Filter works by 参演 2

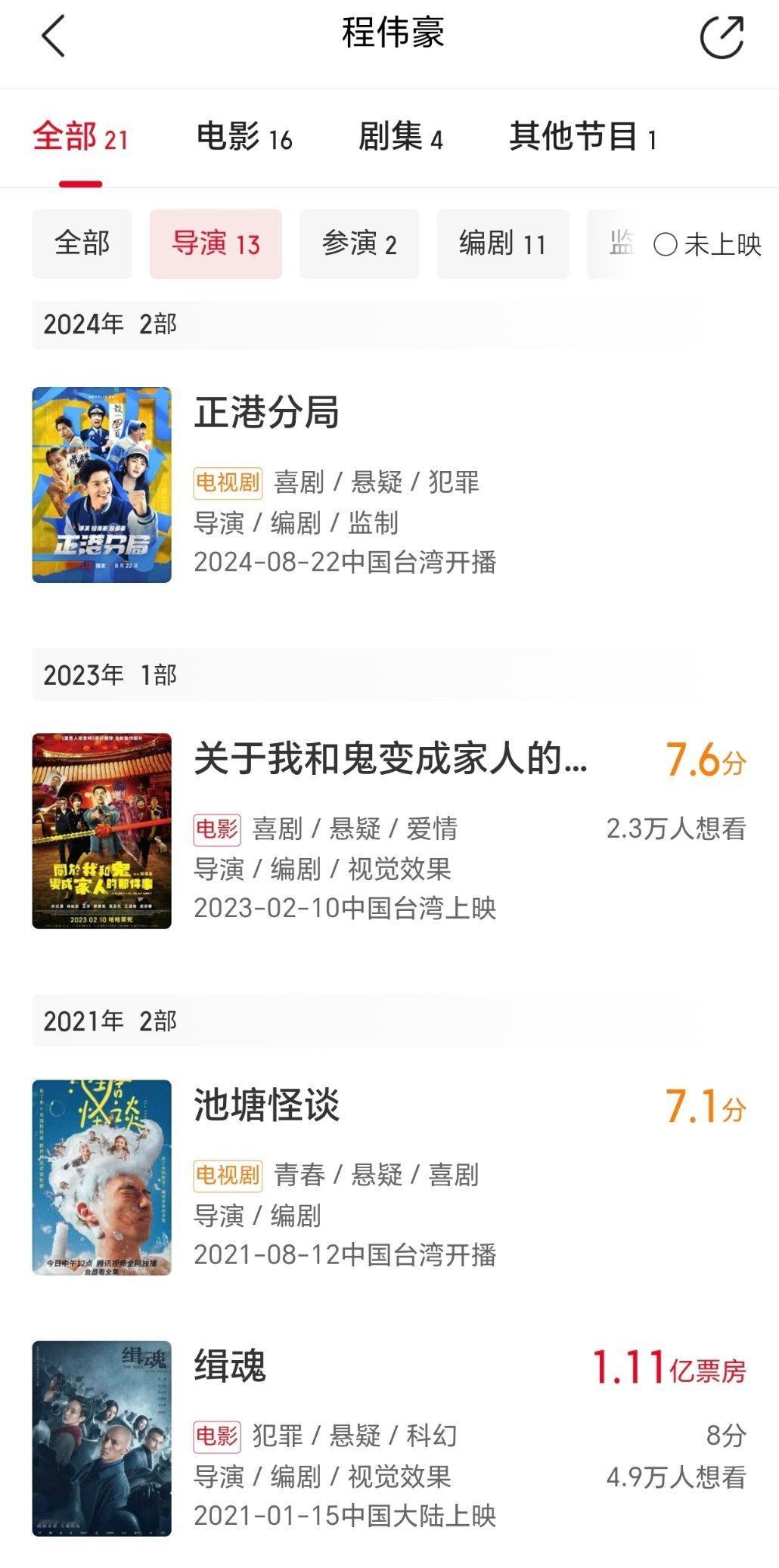tap(359, 244)
